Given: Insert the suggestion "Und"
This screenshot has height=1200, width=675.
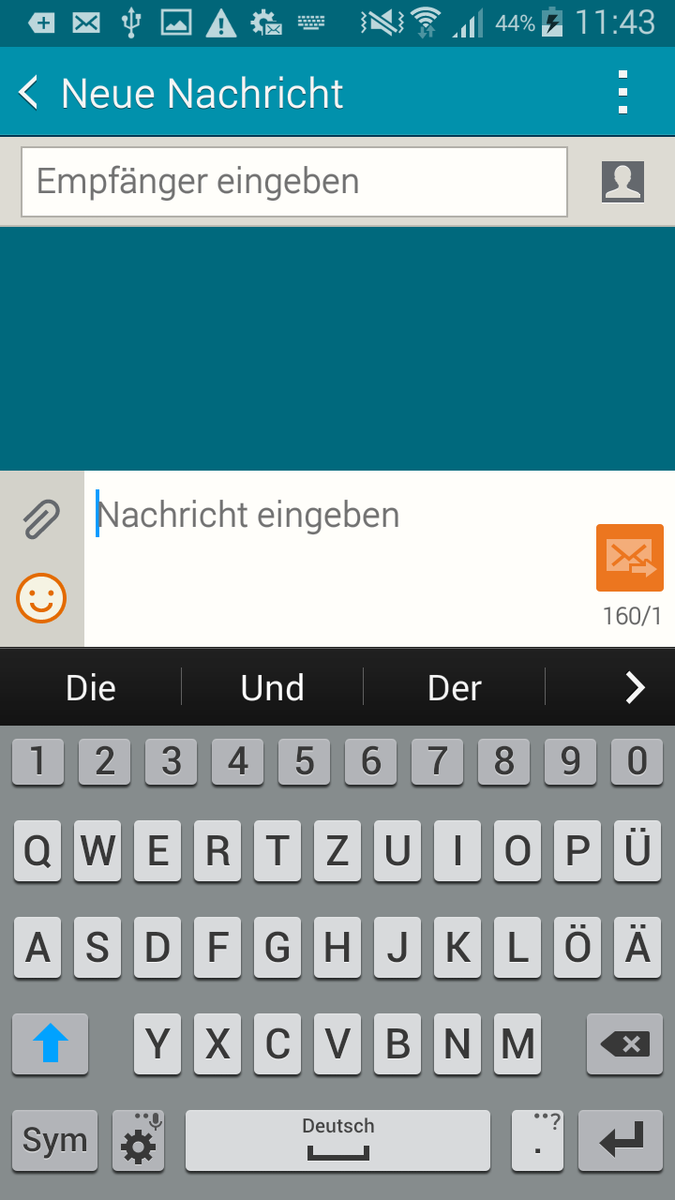Looking at the screenshot, I should point(272,688).
